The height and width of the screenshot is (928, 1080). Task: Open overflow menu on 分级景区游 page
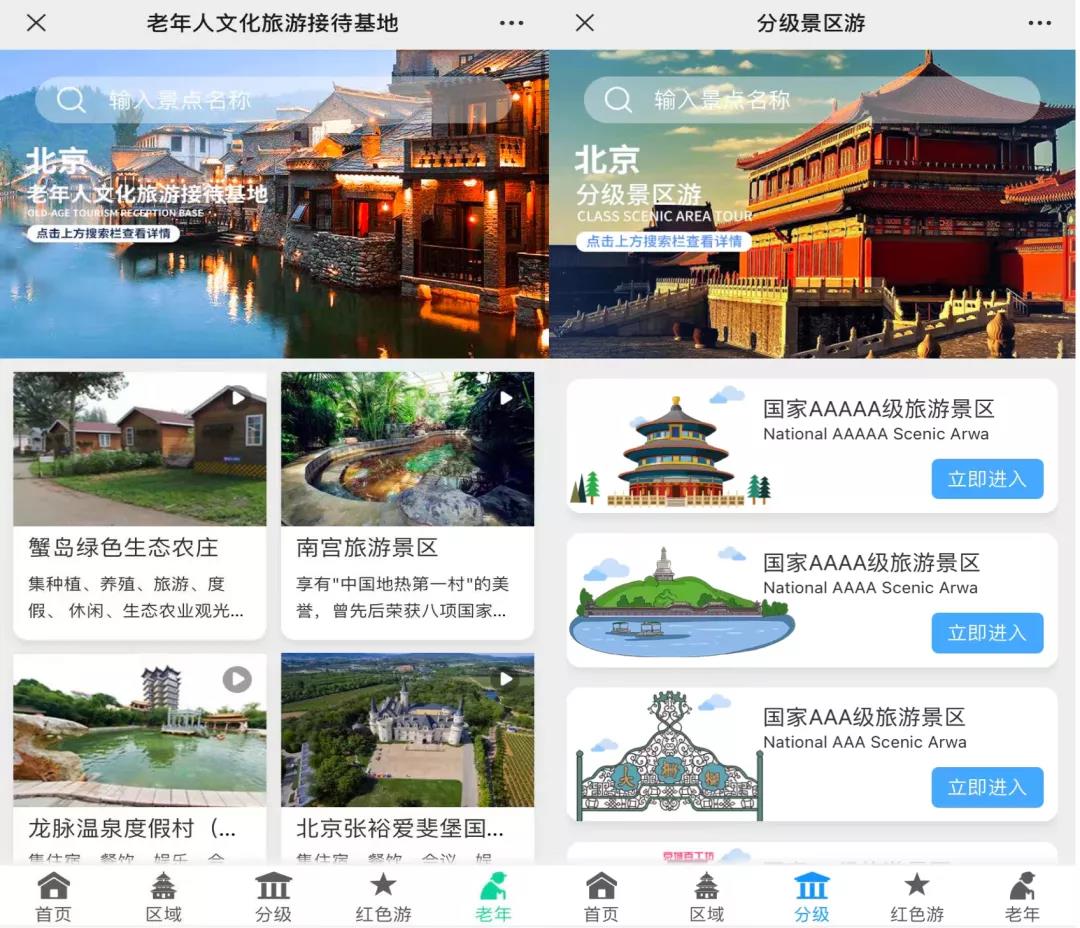pyautogui.click(x=1040, y=23)
